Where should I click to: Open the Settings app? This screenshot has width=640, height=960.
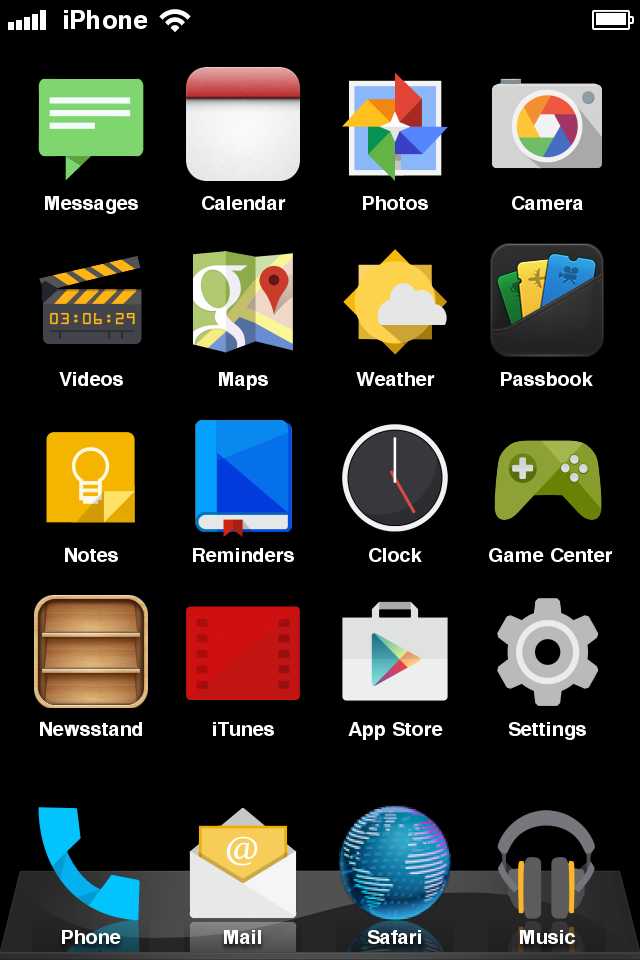(x=547, y=652)
